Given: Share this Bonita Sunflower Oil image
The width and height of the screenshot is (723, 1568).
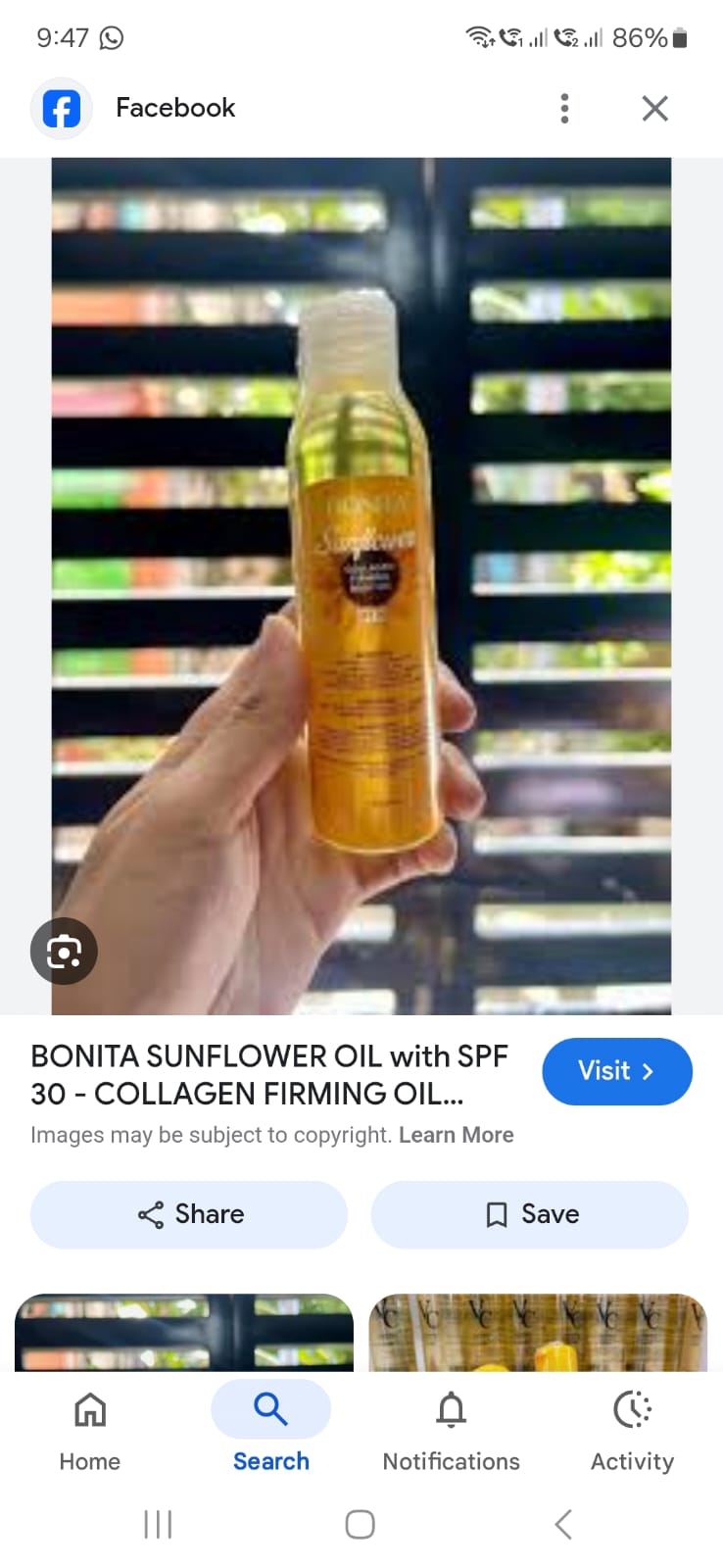Looking at the screenshot, I should click(x=189, y=1214).
